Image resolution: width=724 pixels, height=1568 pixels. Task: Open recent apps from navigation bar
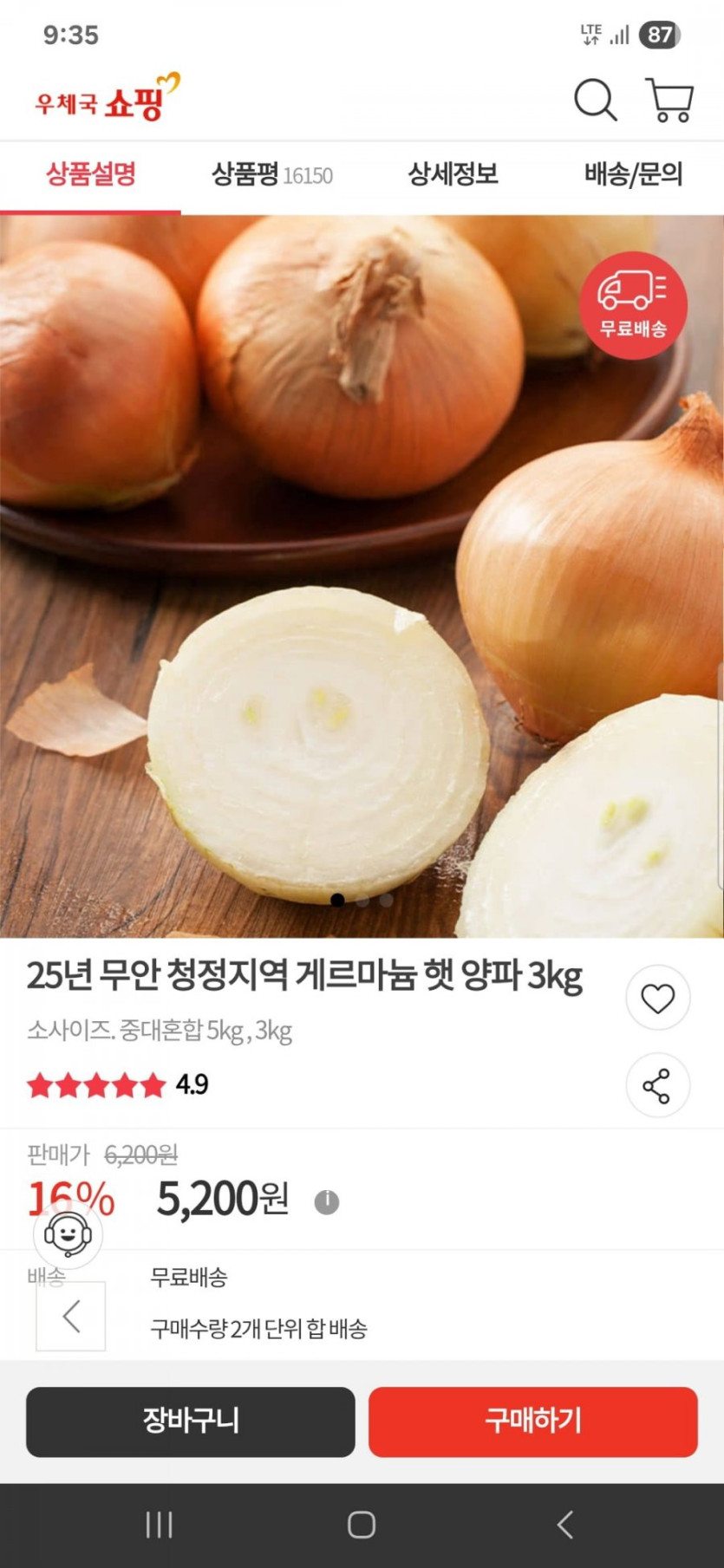[159, 1525]
